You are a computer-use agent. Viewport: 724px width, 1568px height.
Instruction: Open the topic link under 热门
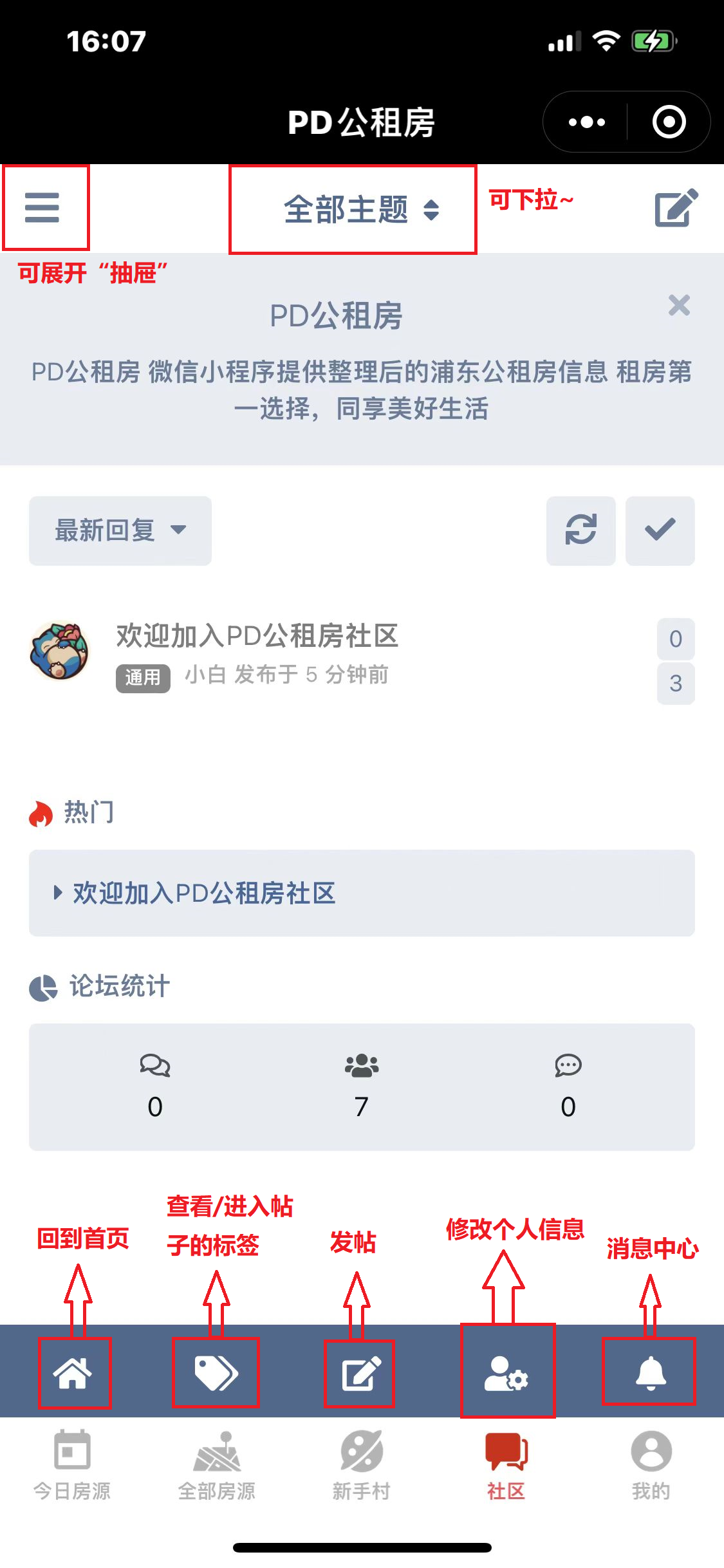coord(204,893)
